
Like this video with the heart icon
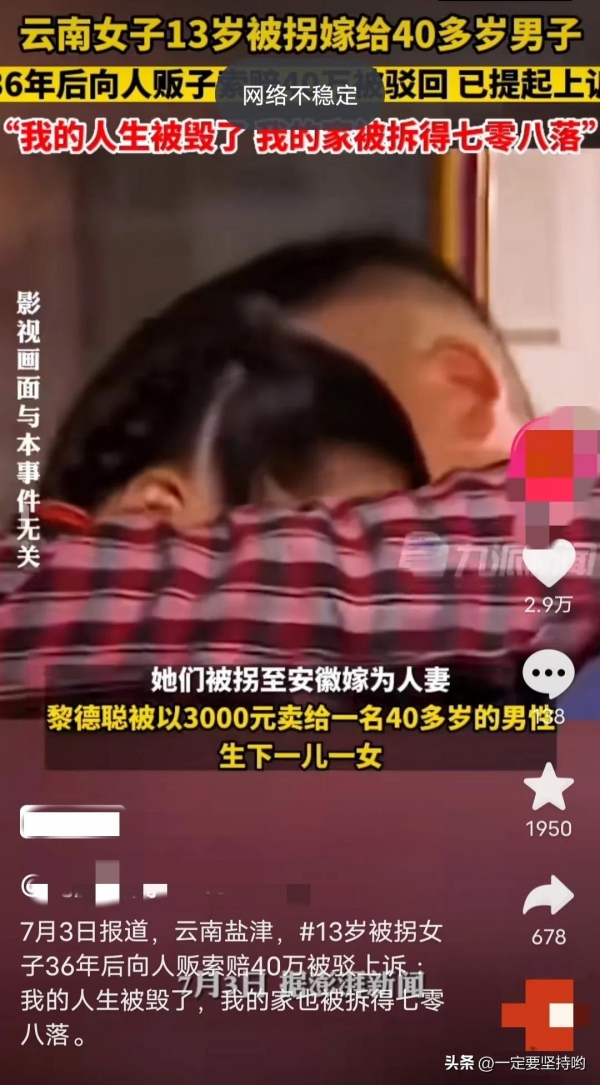(549, 565)
